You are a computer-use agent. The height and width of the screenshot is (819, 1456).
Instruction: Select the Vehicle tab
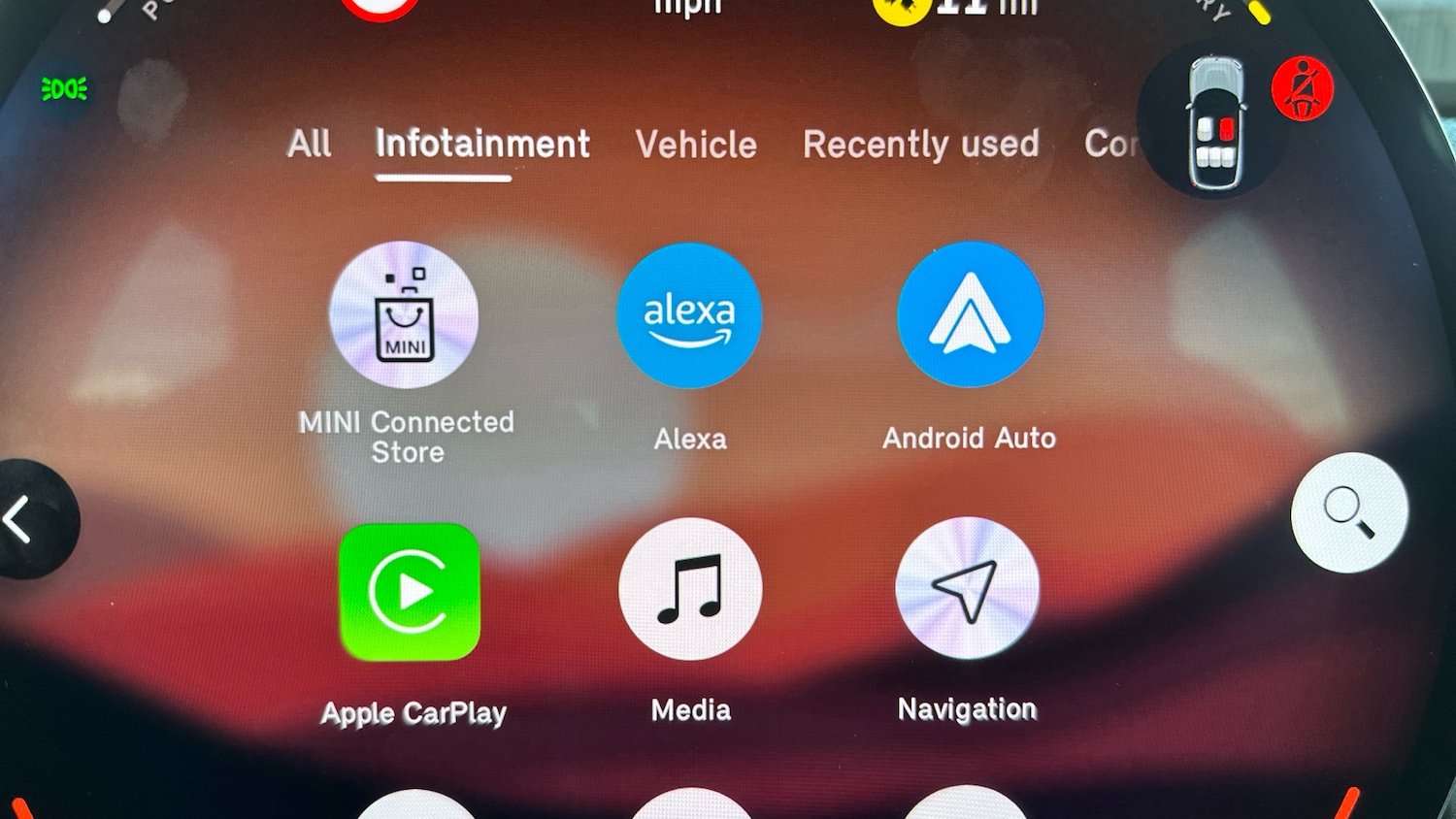[x=696, y=145]
